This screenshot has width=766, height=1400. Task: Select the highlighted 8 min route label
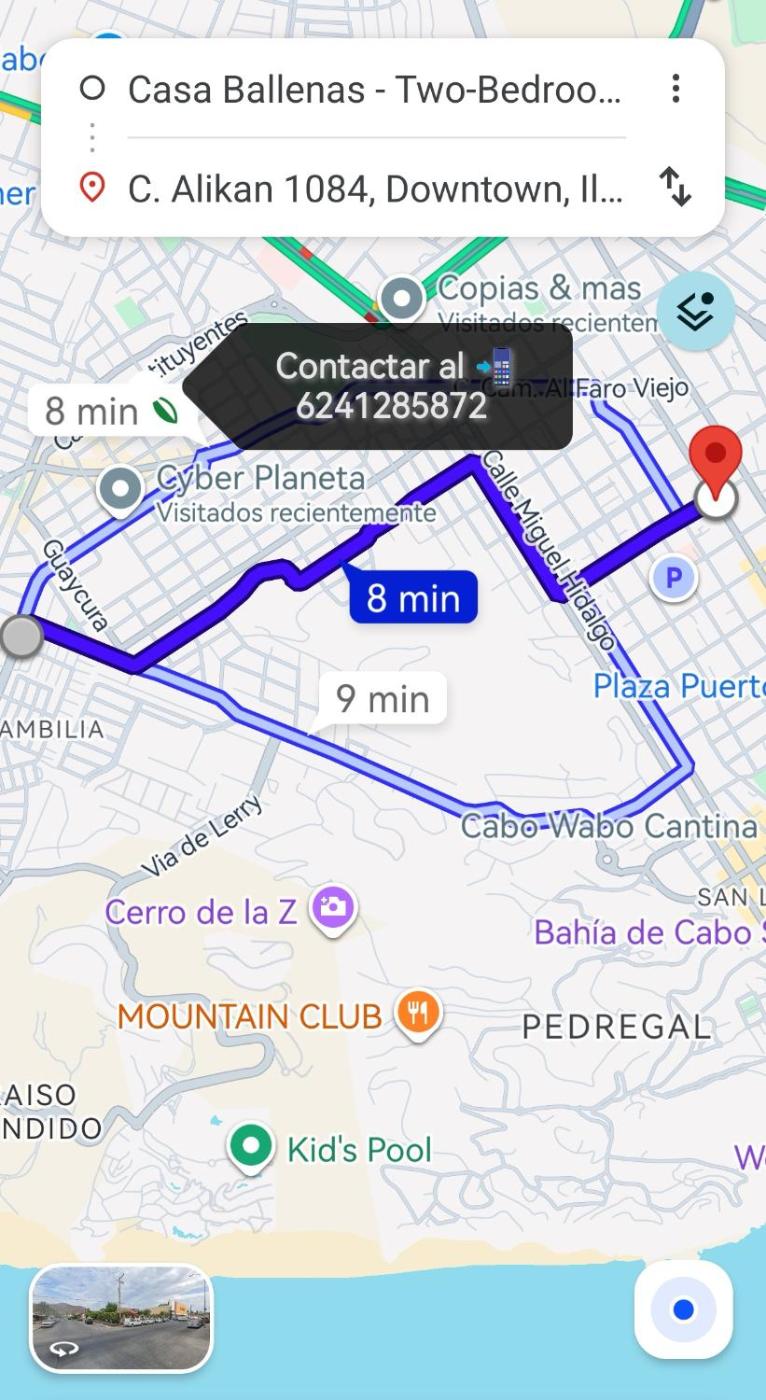413,598
